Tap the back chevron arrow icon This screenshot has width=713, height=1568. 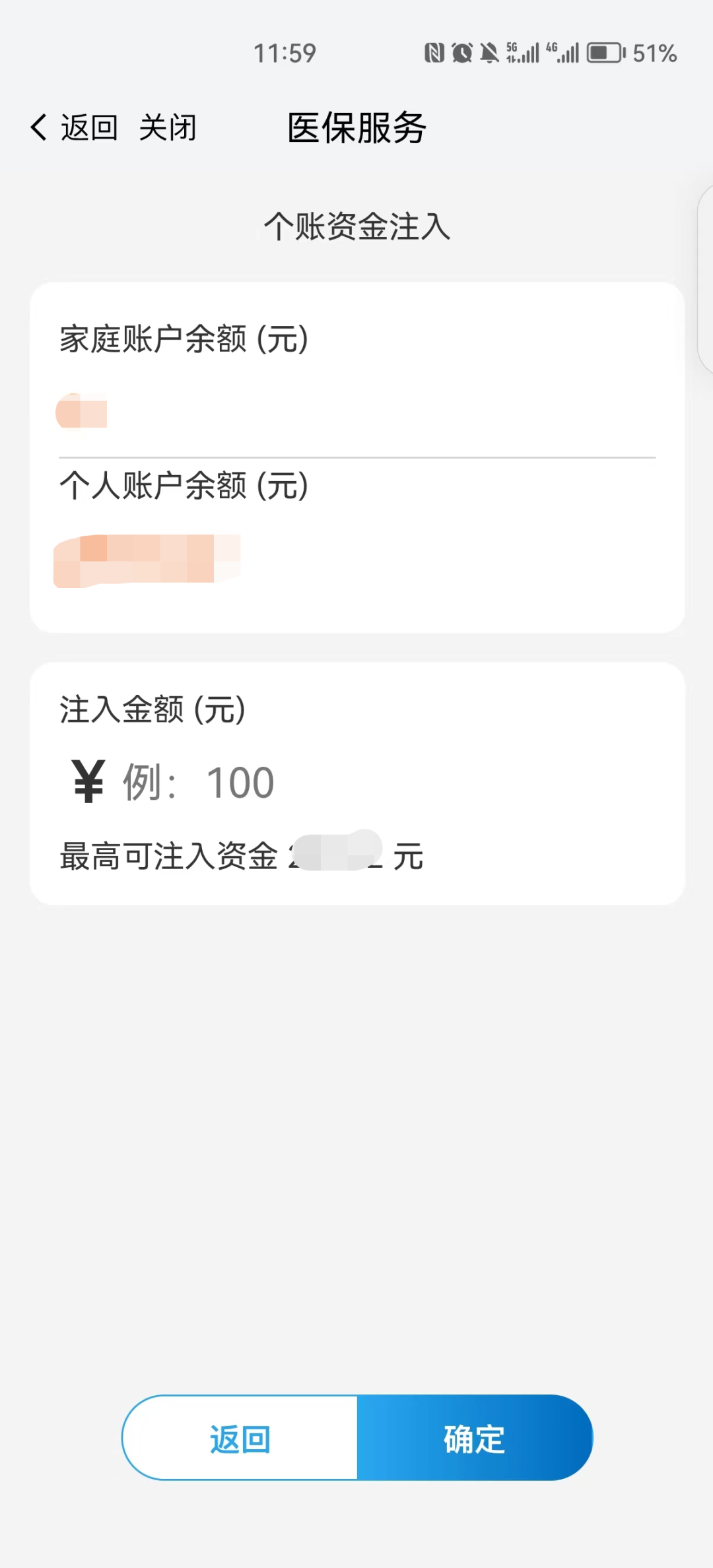[x=38, y=127]
